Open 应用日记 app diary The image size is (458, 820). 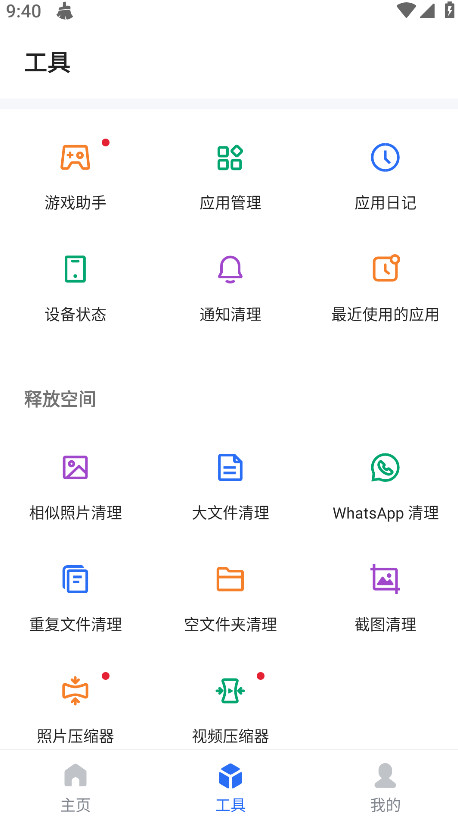pyautogui.click(x=385, y=176)
